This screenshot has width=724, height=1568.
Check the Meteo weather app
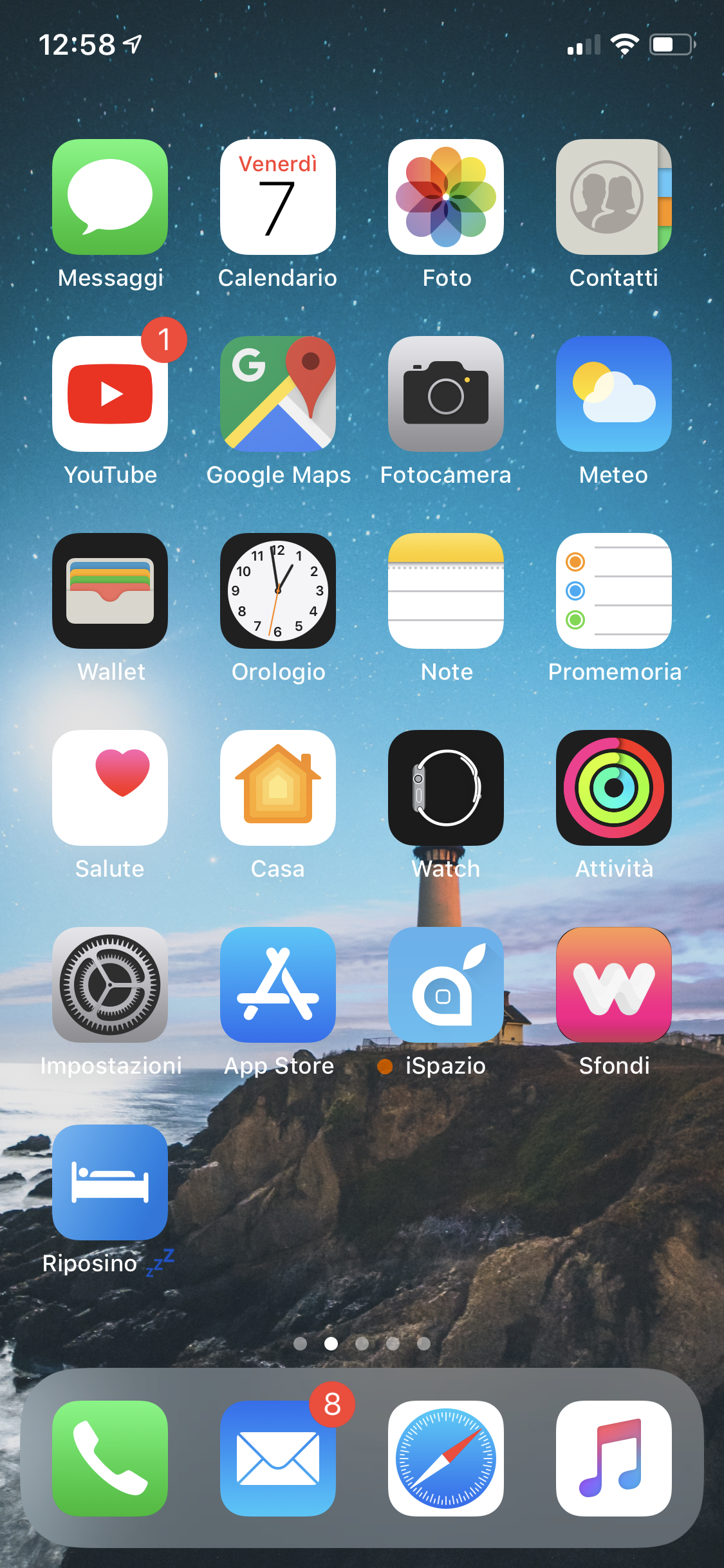pyautogui.click(x=614, y=394)
